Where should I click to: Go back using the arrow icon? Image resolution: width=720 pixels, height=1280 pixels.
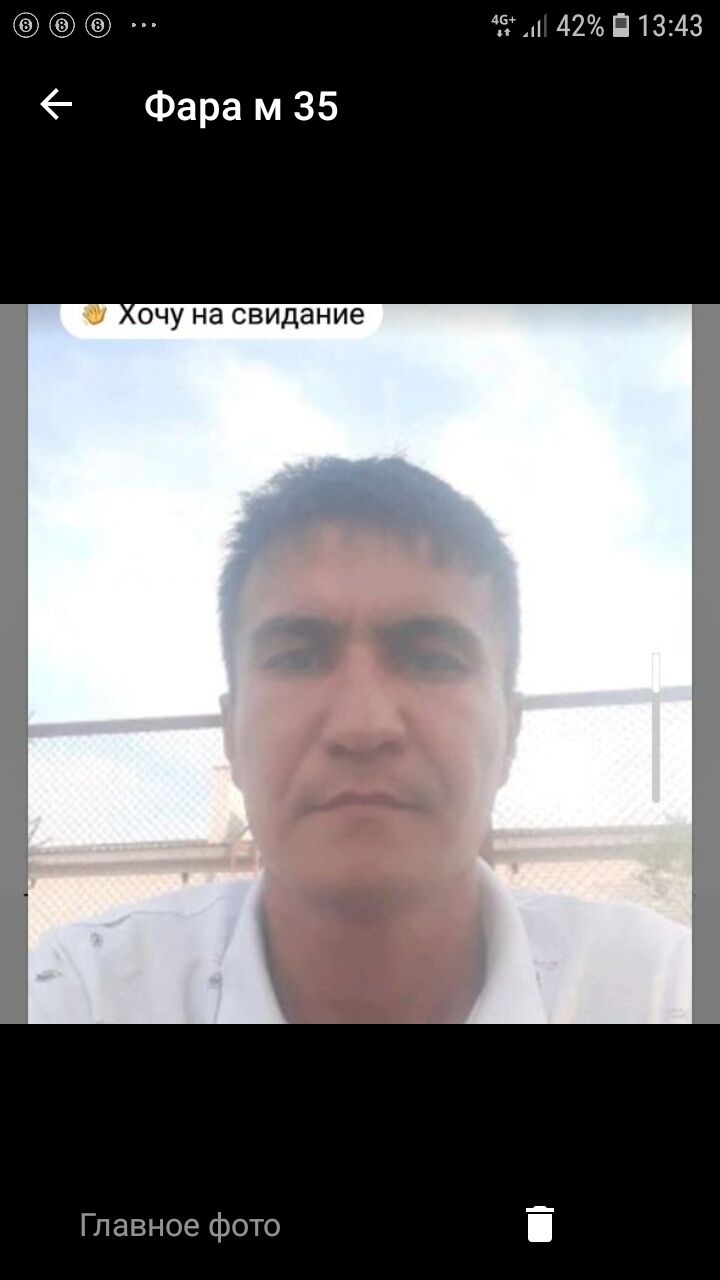[x=56, y=105]
